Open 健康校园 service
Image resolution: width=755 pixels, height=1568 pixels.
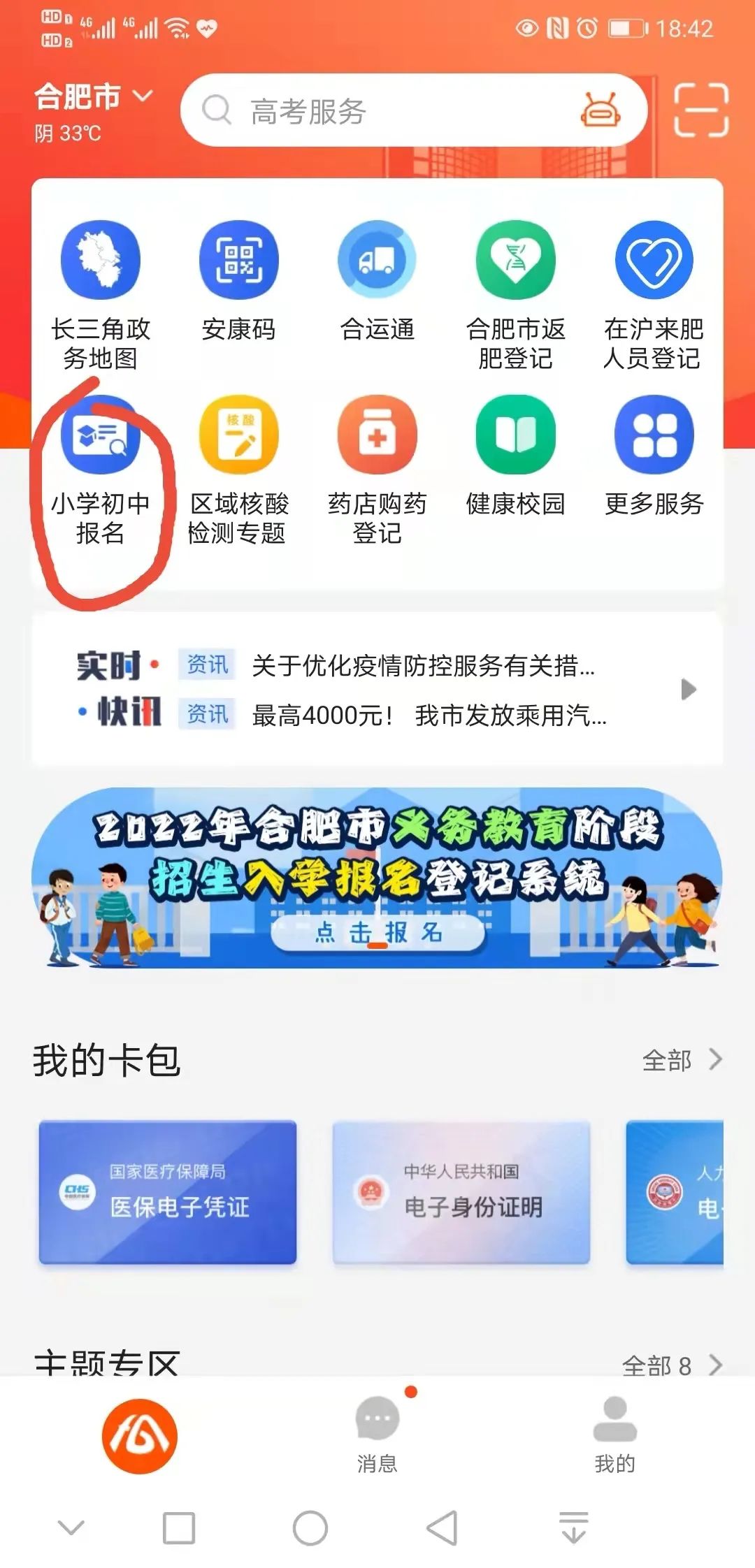516,454
